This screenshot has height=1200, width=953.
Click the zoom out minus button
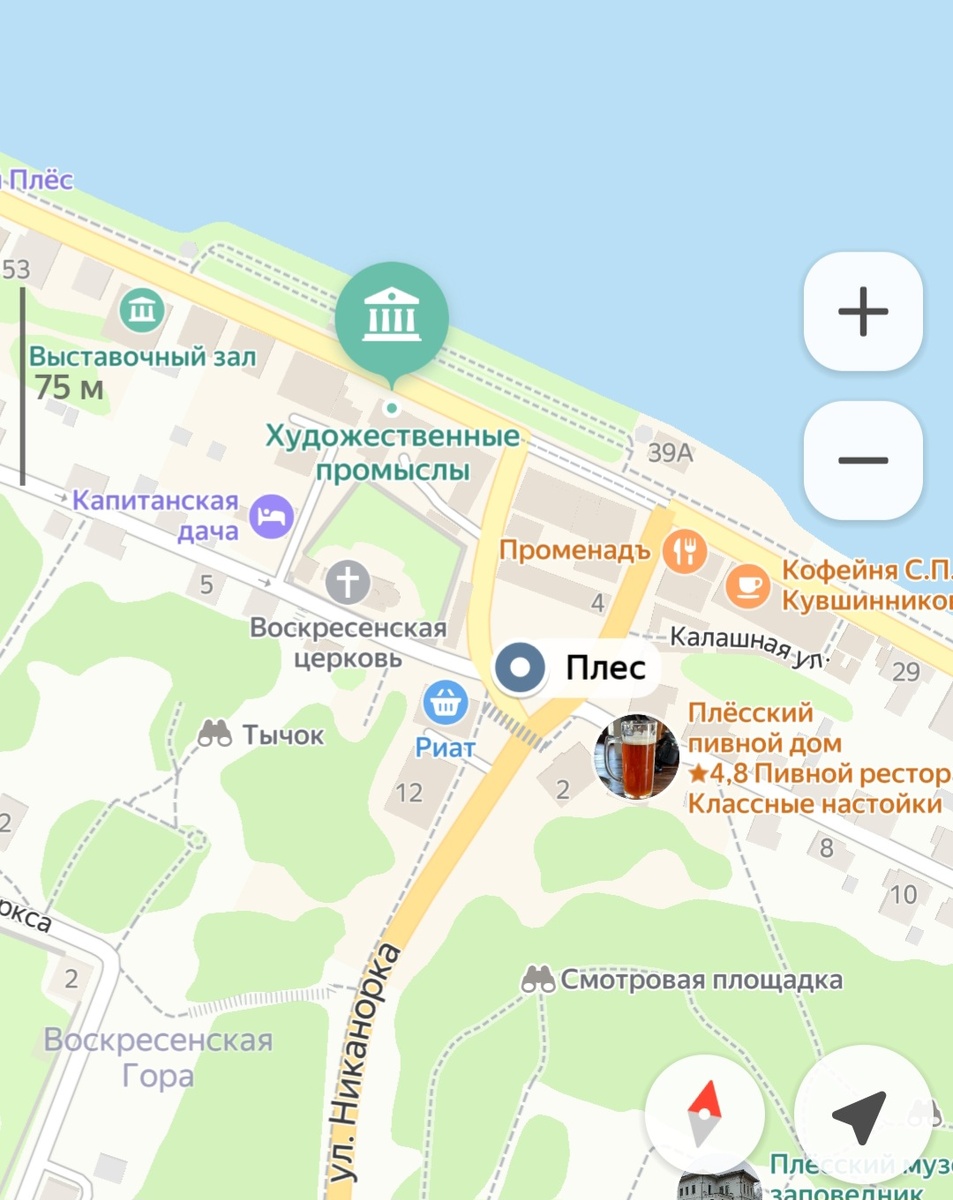coord(862,459)
